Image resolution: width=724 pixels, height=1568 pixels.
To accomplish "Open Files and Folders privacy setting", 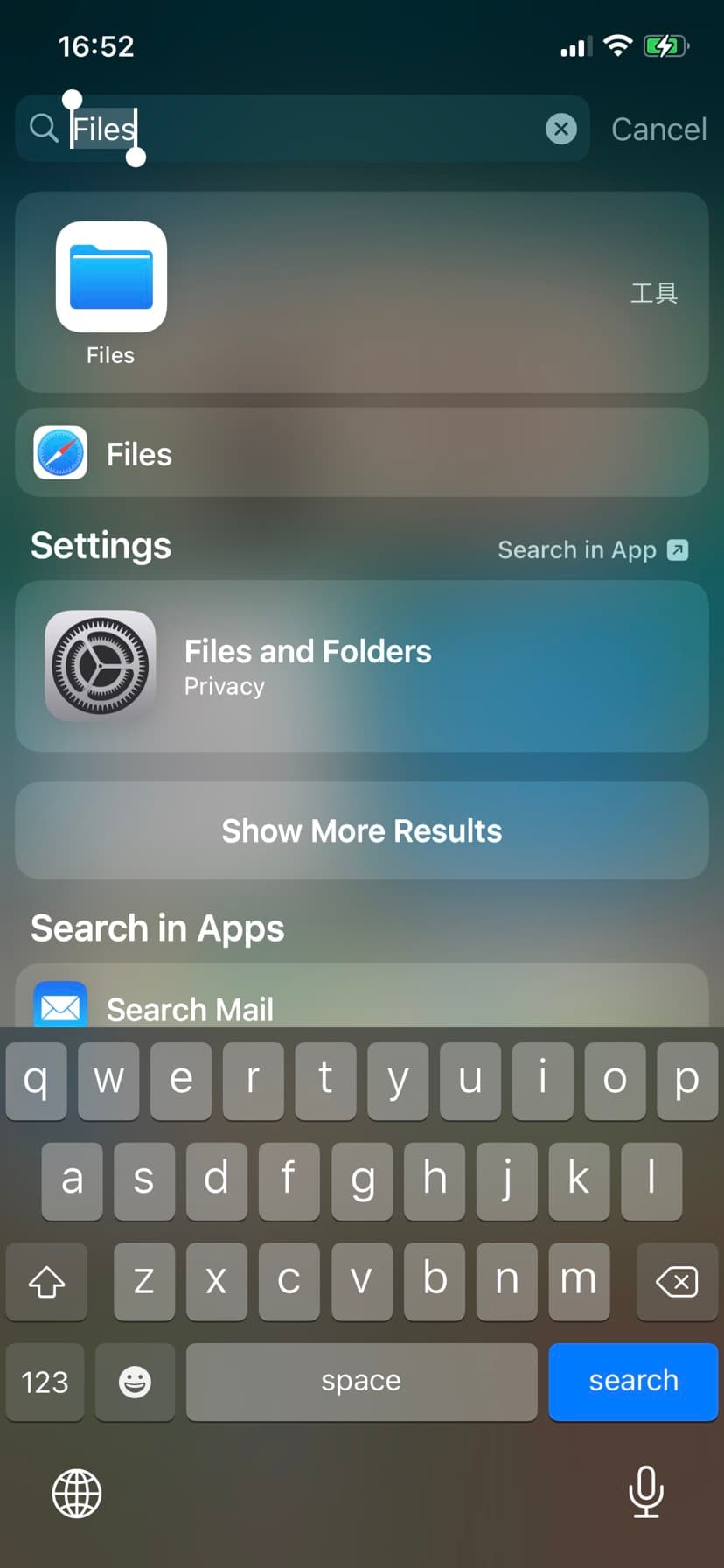I will (362, 666).
